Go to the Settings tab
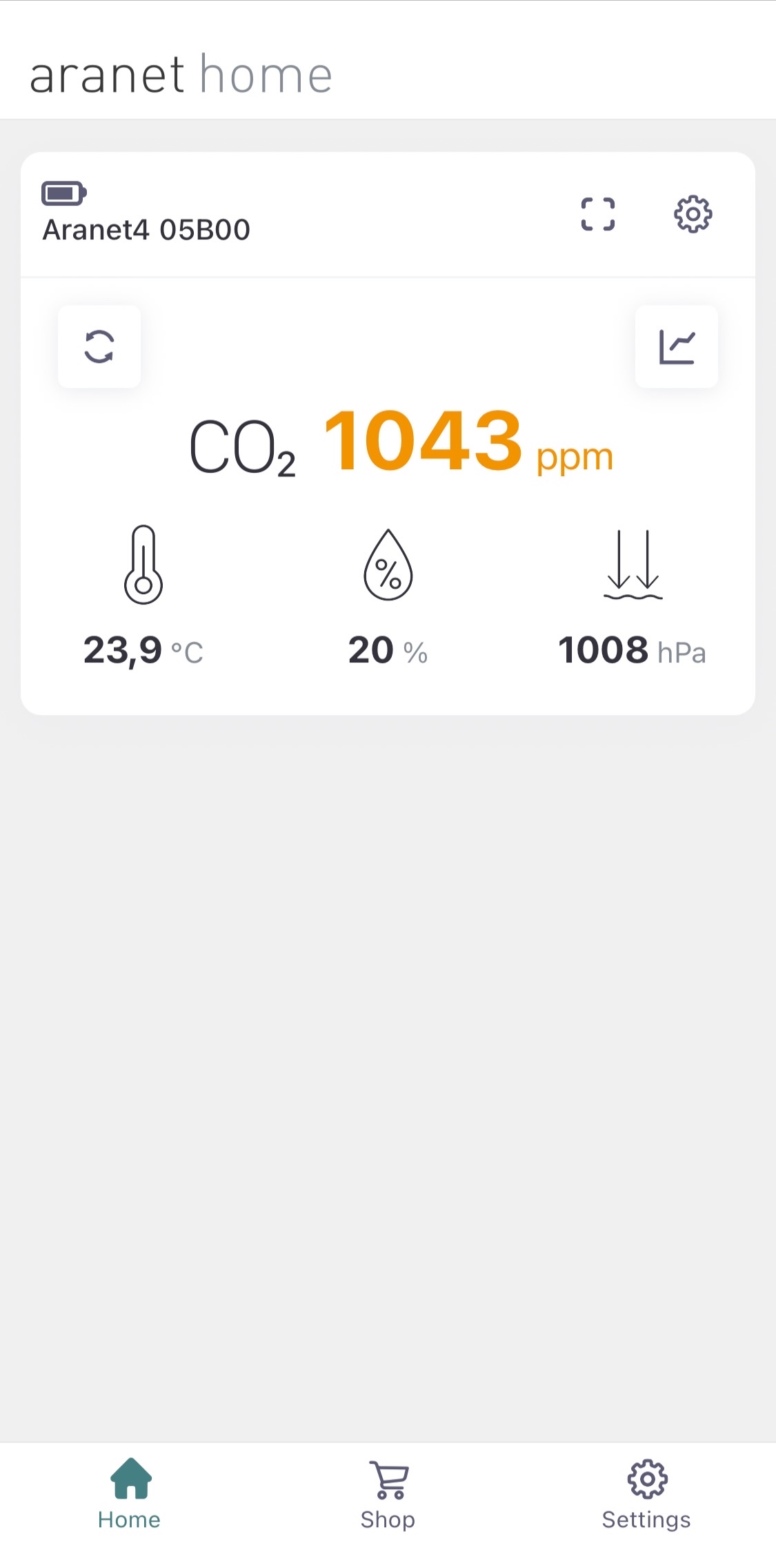The image size is (776, 1568). click(x=646, y=1495)
